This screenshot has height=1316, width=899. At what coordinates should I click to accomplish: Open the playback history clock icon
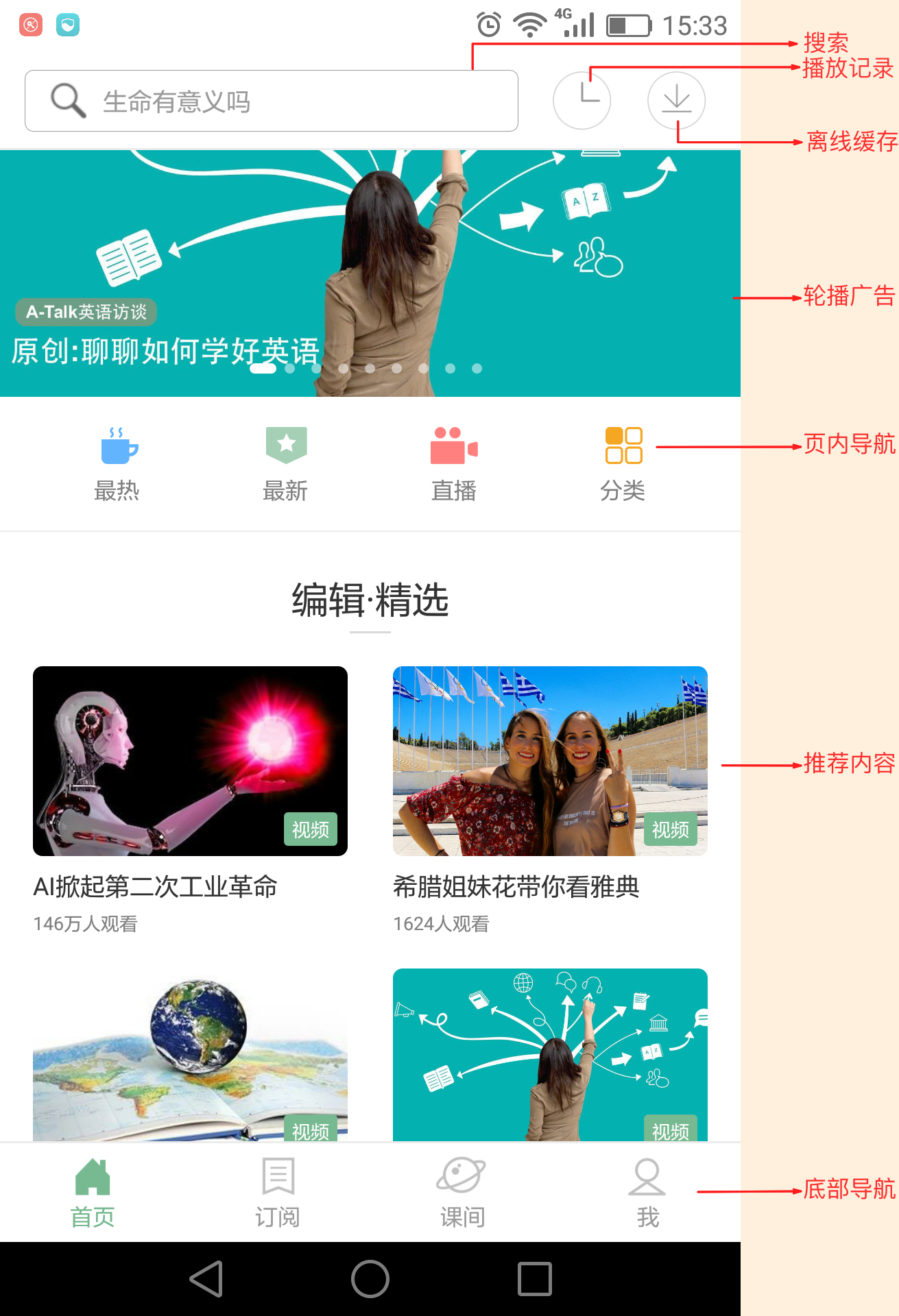582,101
